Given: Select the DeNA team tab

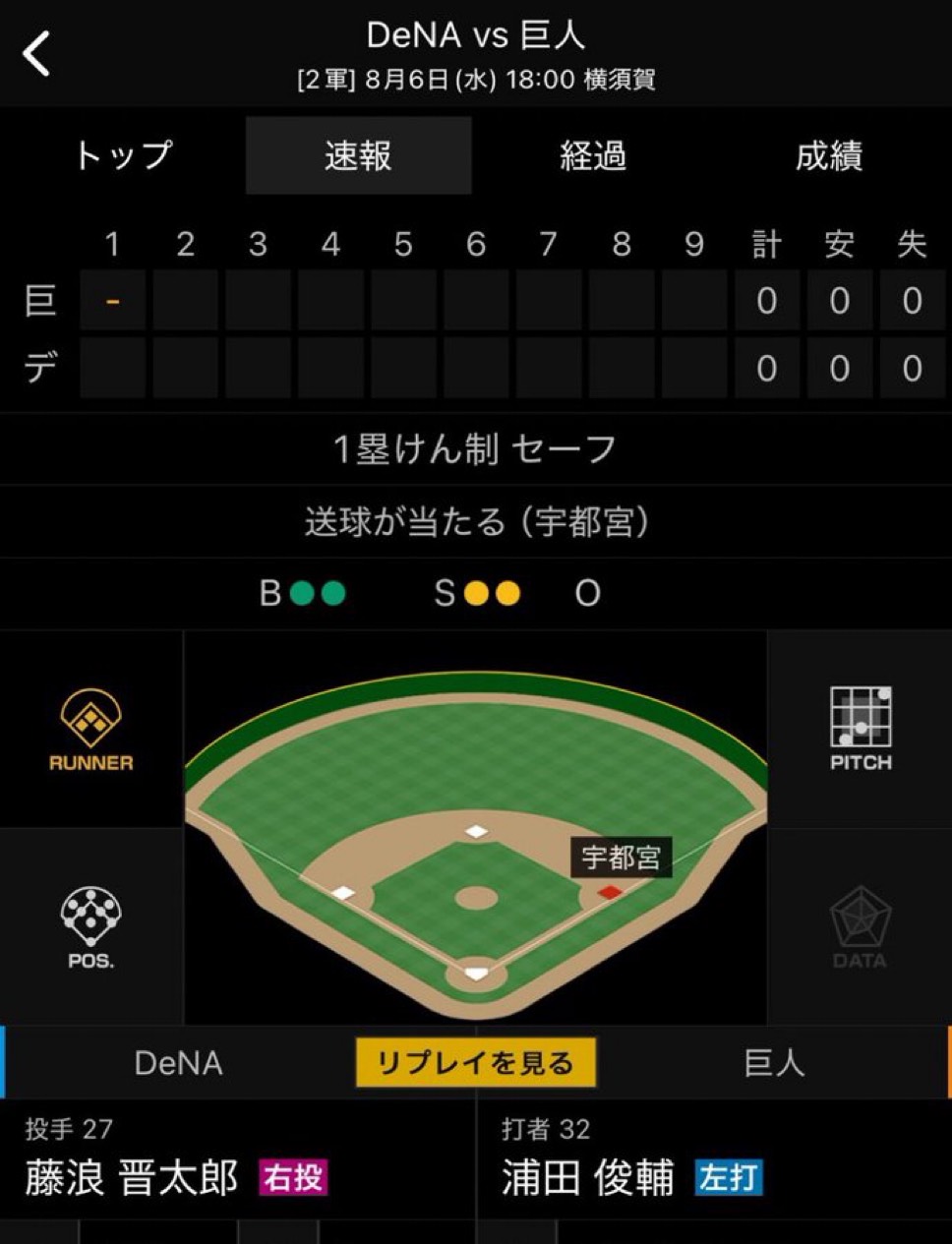Looking at the screenshot, I should [178, 1063].
